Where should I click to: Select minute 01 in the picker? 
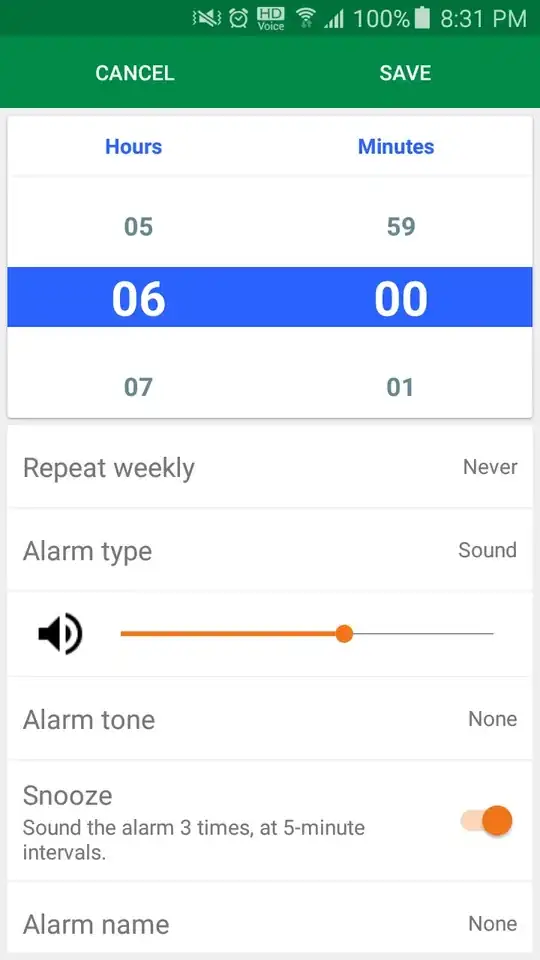[400, 387]
